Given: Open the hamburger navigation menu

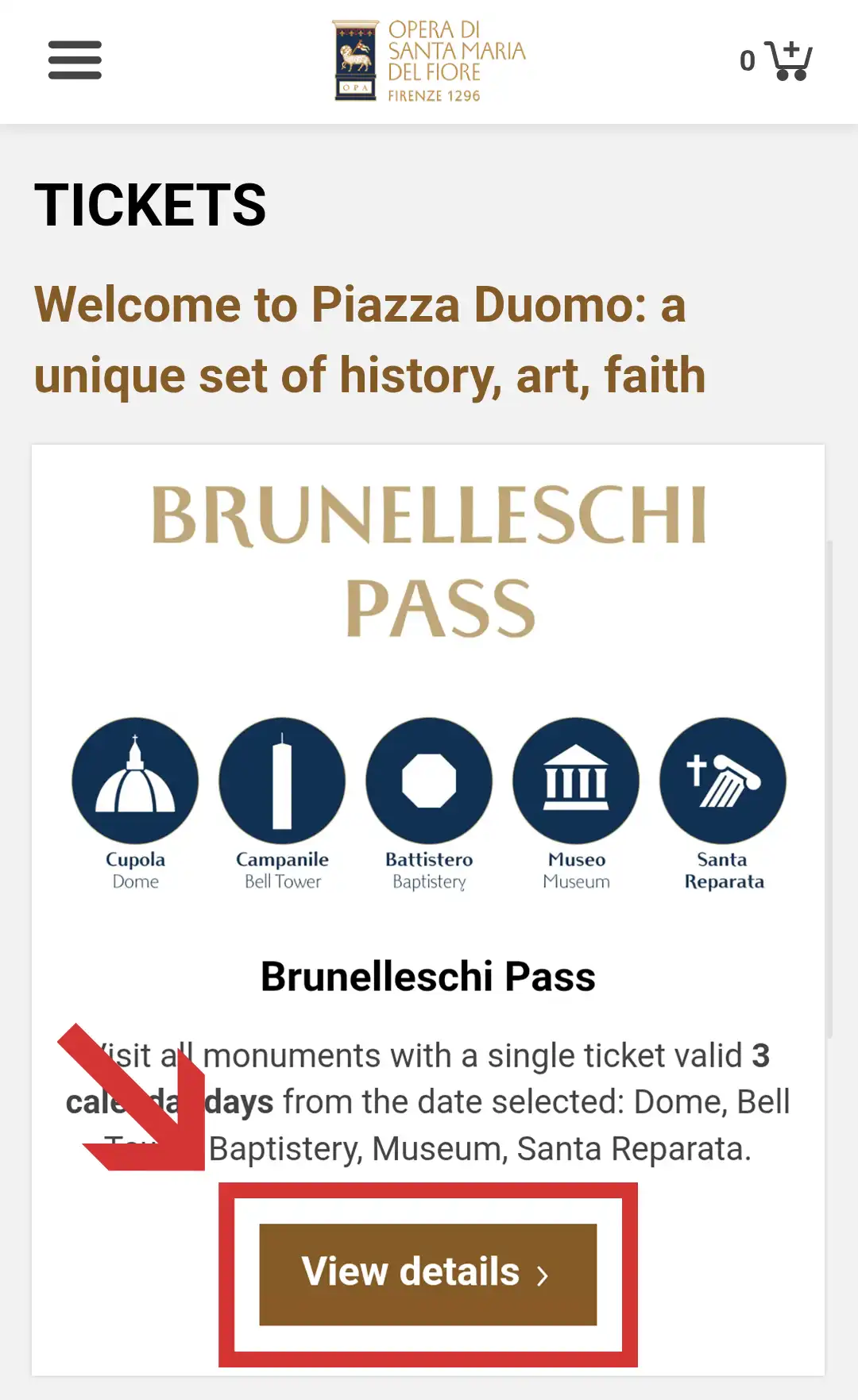Looking at the screenshot, I should point(75,60).
